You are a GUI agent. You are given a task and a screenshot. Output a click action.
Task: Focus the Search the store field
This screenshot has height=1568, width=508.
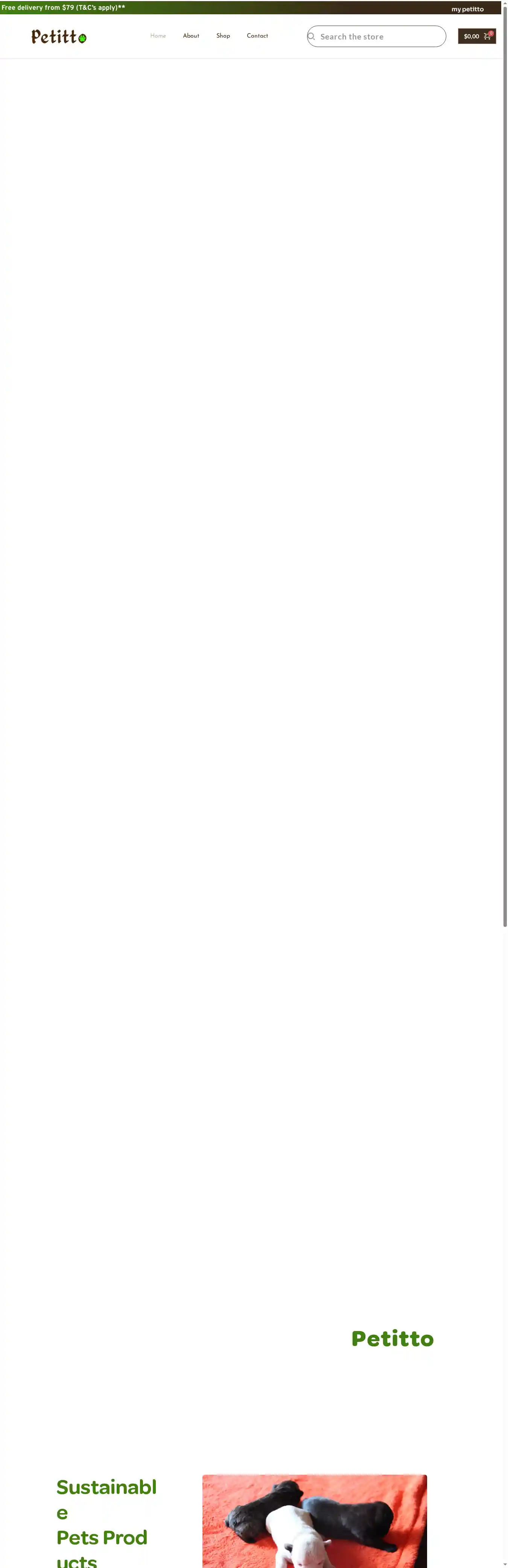381,36
